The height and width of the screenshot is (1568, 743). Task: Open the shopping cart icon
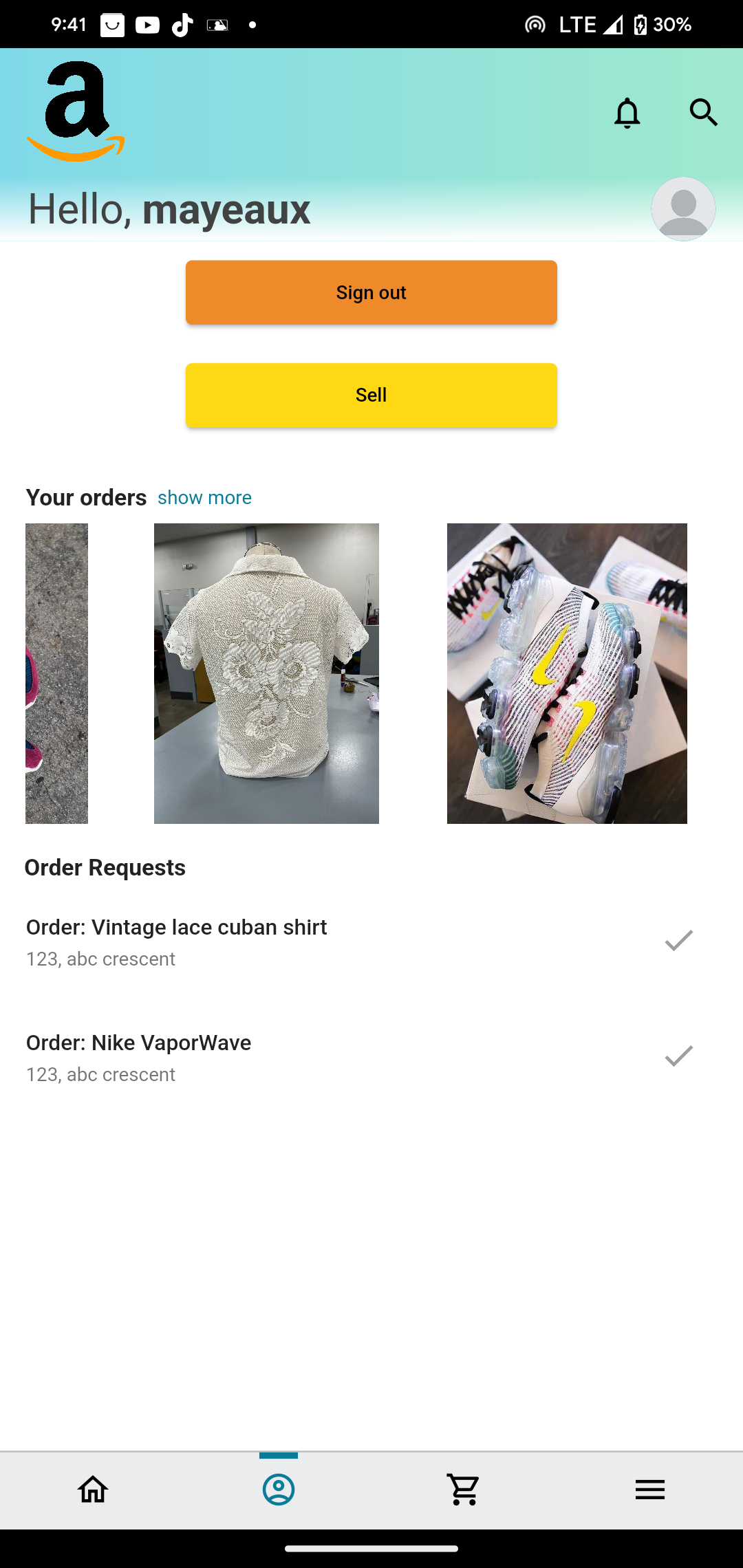tap(464, 1490)
